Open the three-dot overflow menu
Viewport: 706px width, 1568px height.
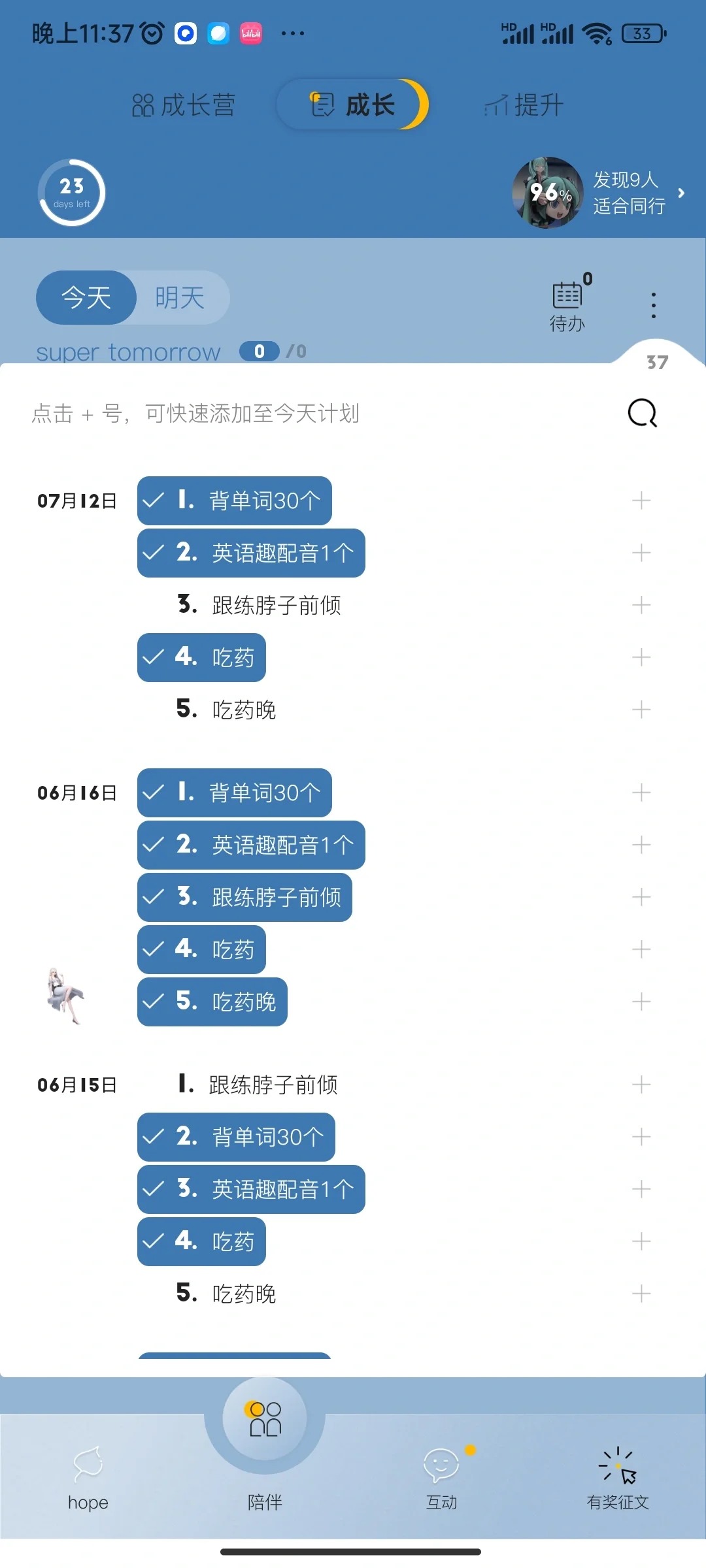click(x=653, y=305)
